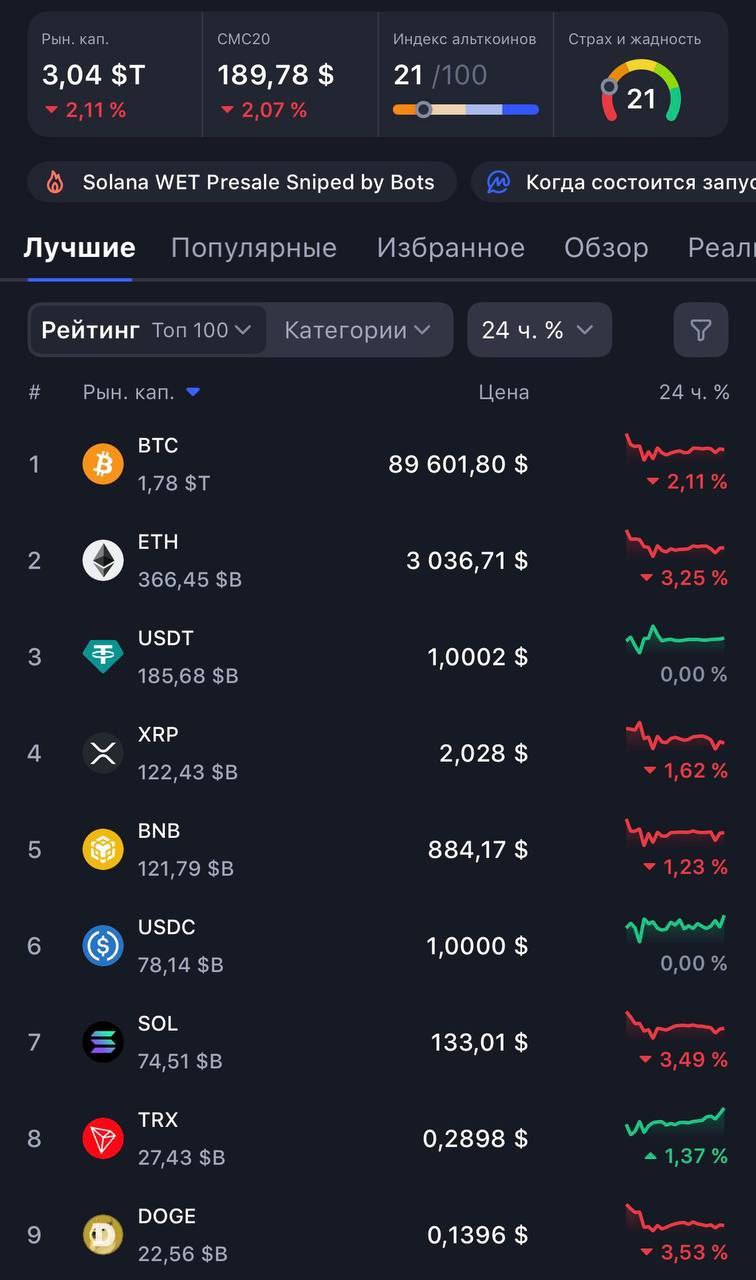This screenshot has width=756, height=1280.
Task: Open the Страх и жадность index card
Action: [640, 75]
